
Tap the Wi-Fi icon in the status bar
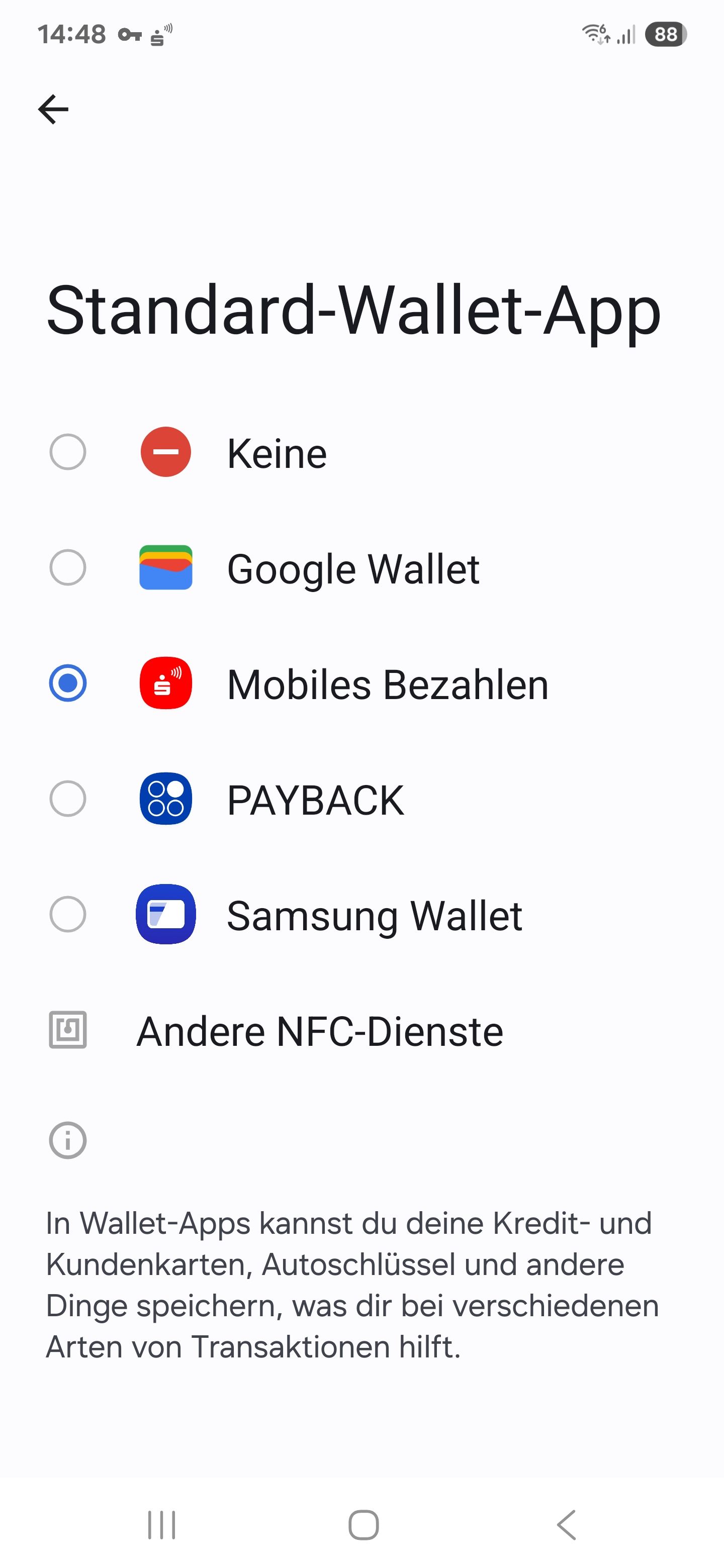click(x=594, y=35)
